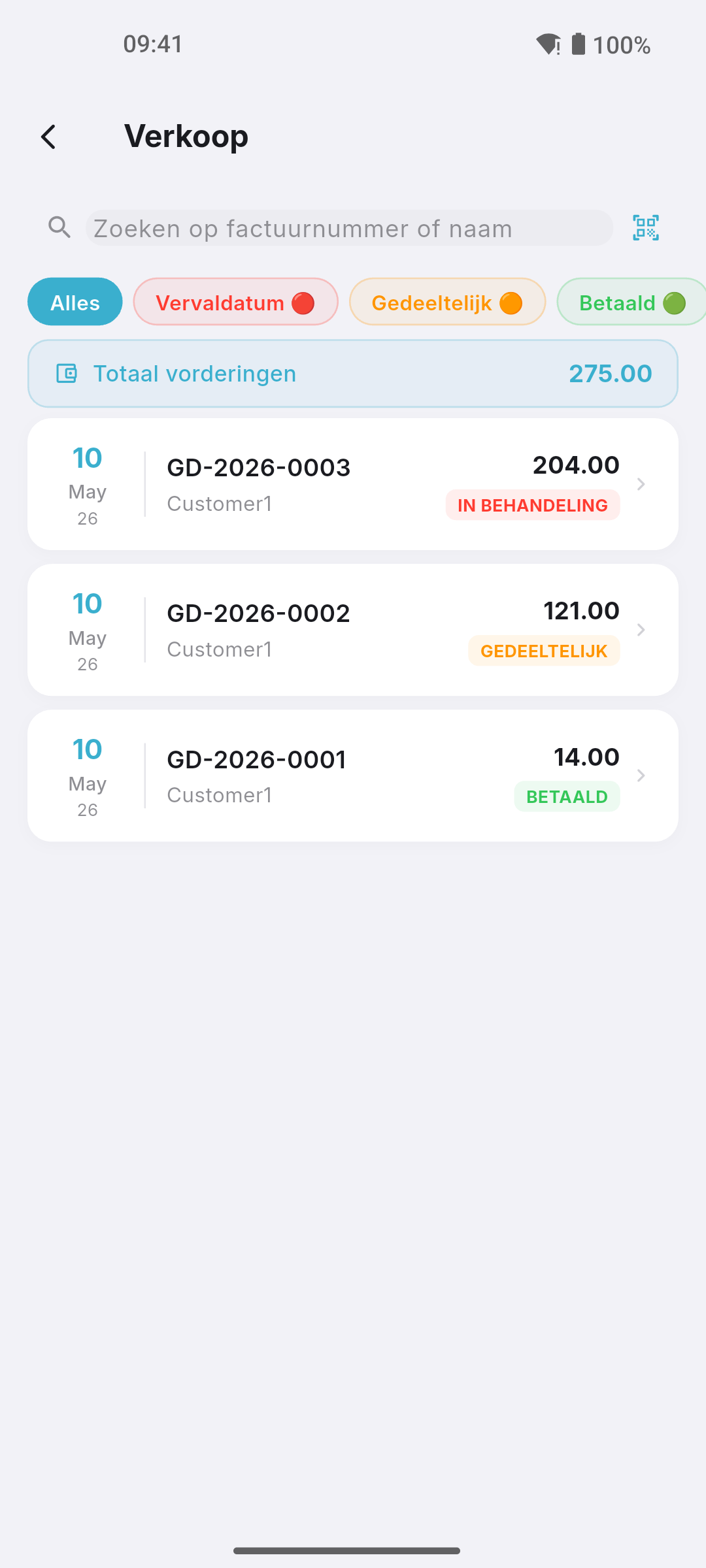Open invoice GD-2026-0003
Screen dimensions: 706x1568
tap(353, 484)
